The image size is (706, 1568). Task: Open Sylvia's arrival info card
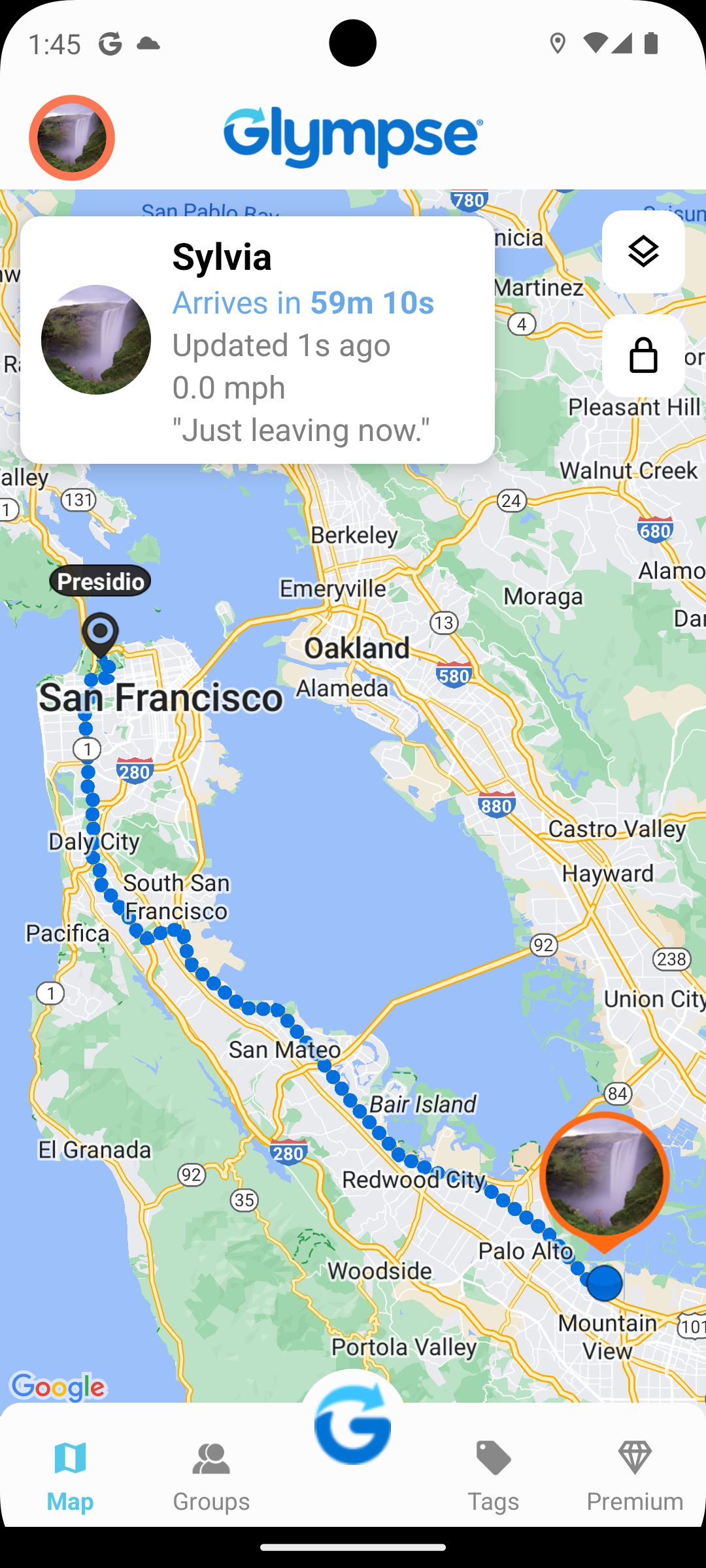[258, 340]
